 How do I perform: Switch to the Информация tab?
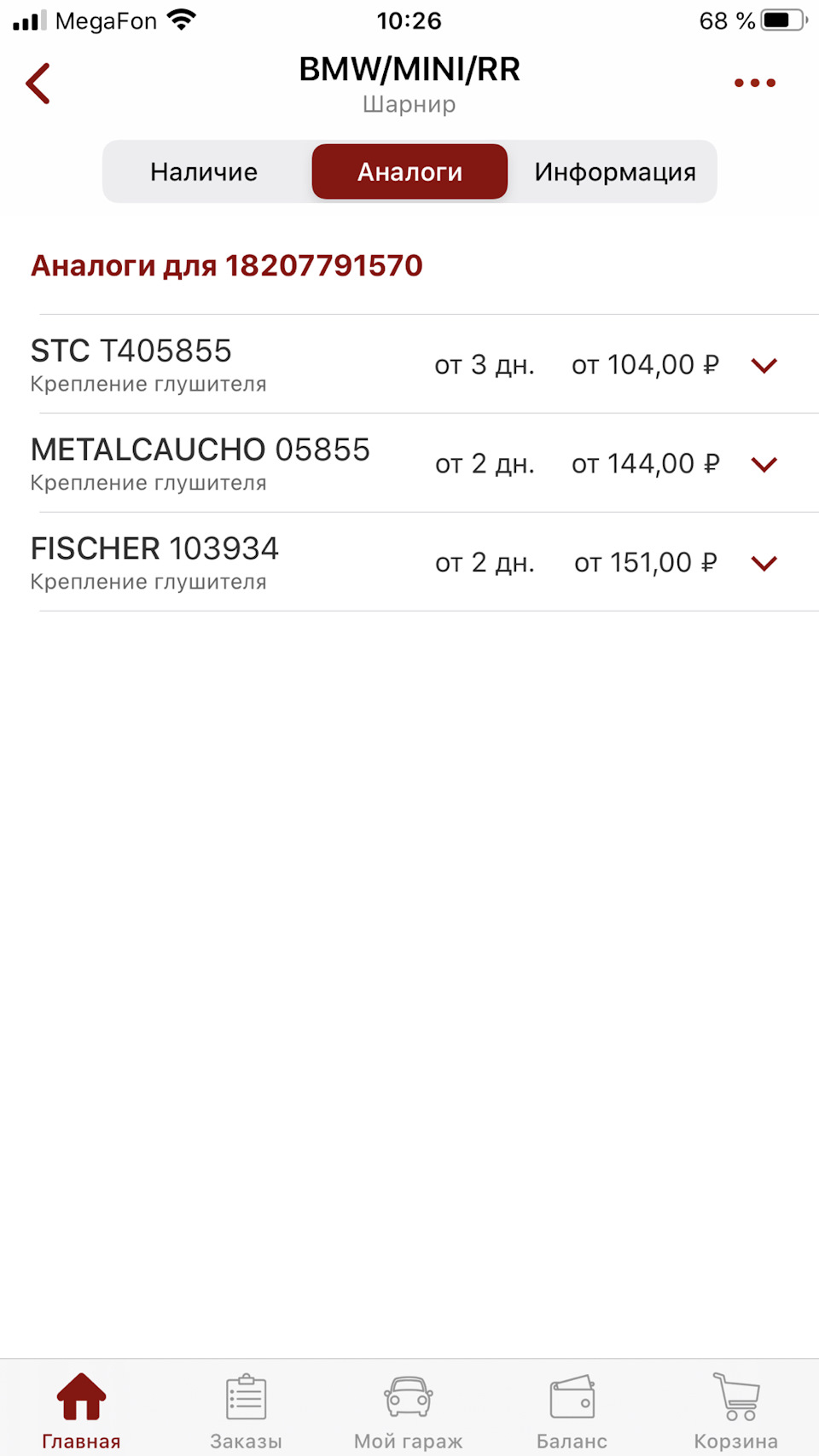click(x=615, y=172)
